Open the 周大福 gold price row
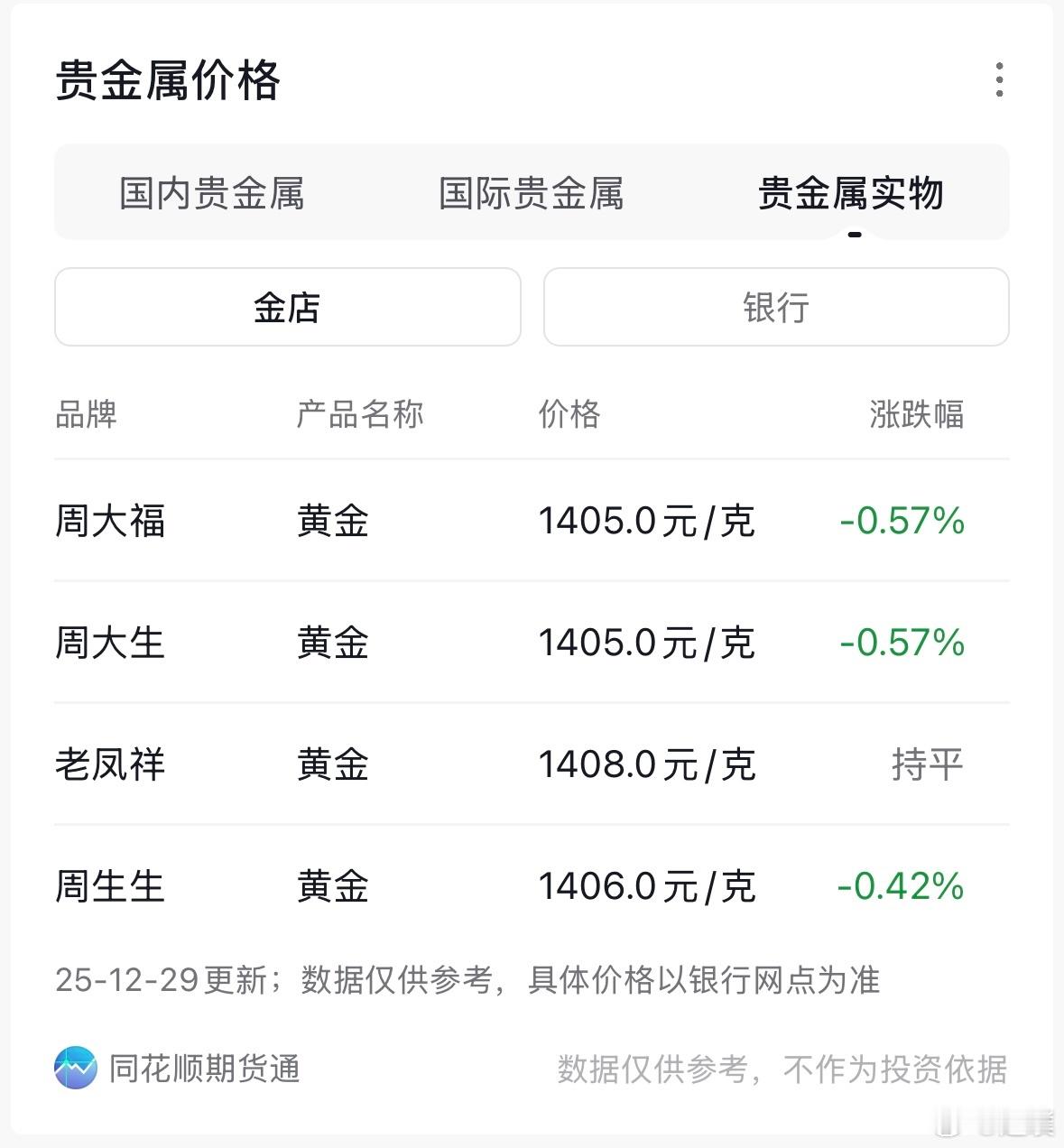 click(532, 521)
